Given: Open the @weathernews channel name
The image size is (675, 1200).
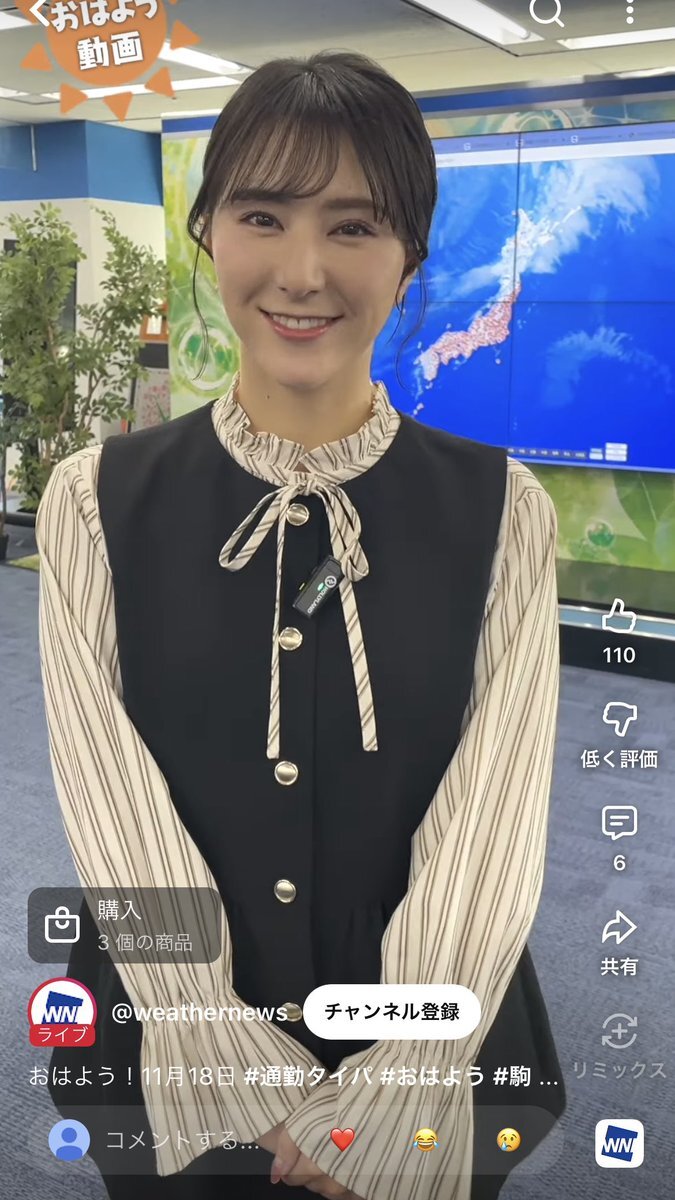Looking at the screenshot, I should (198, 1012).
